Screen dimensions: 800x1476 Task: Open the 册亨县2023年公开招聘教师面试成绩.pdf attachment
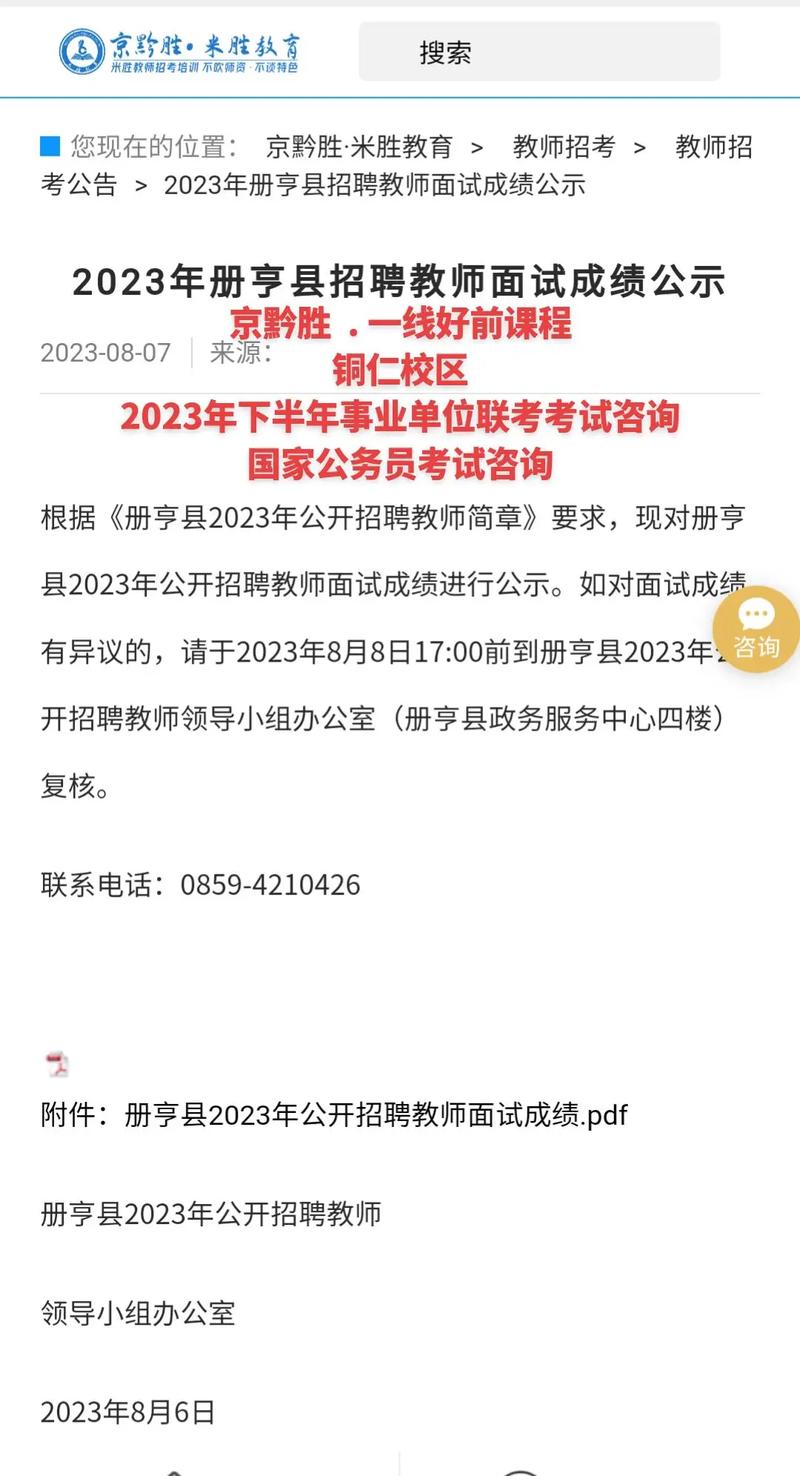375,1115
